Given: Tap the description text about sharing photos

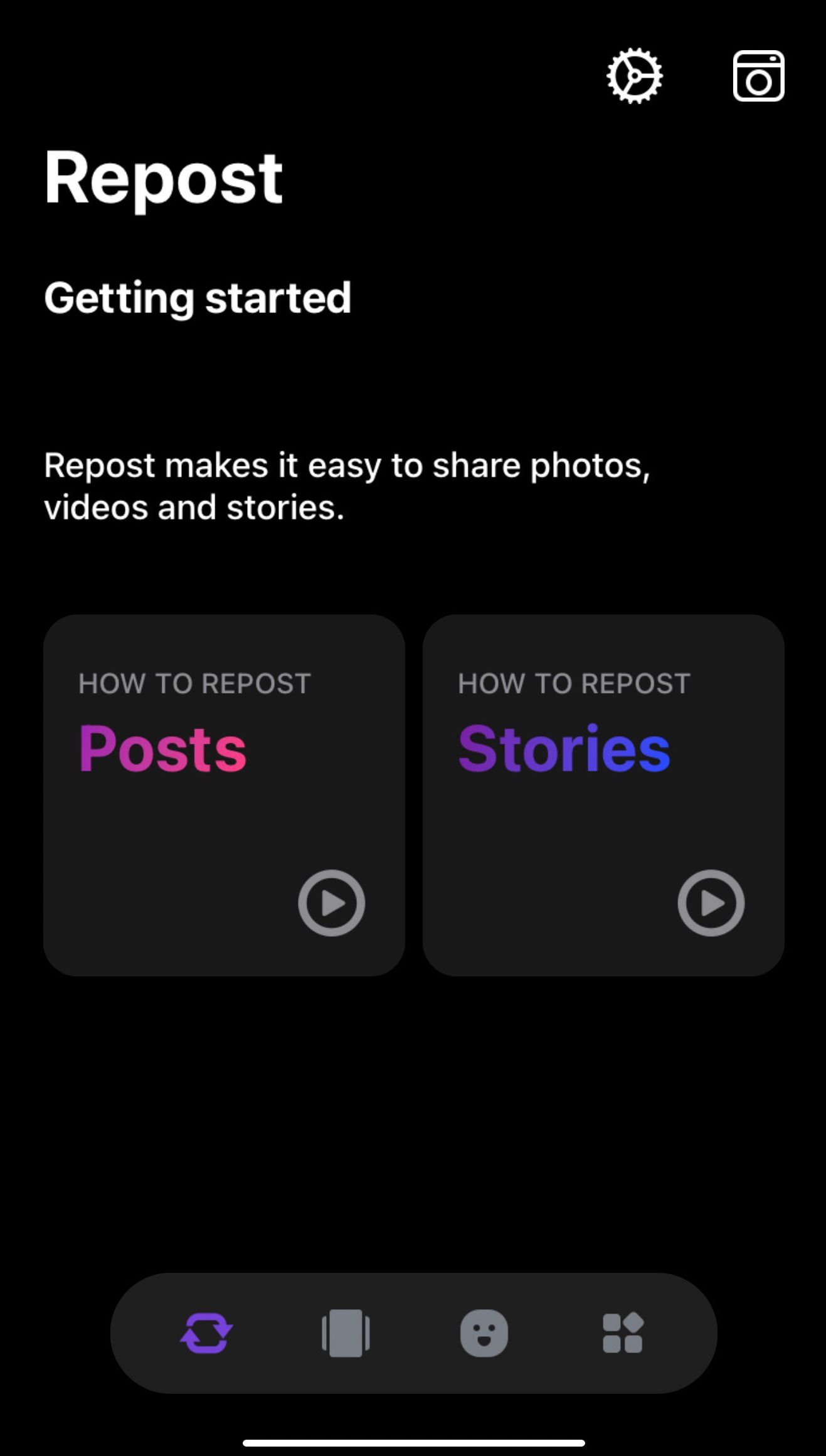Looking at the screenshot, I should (x=349, y=485).
